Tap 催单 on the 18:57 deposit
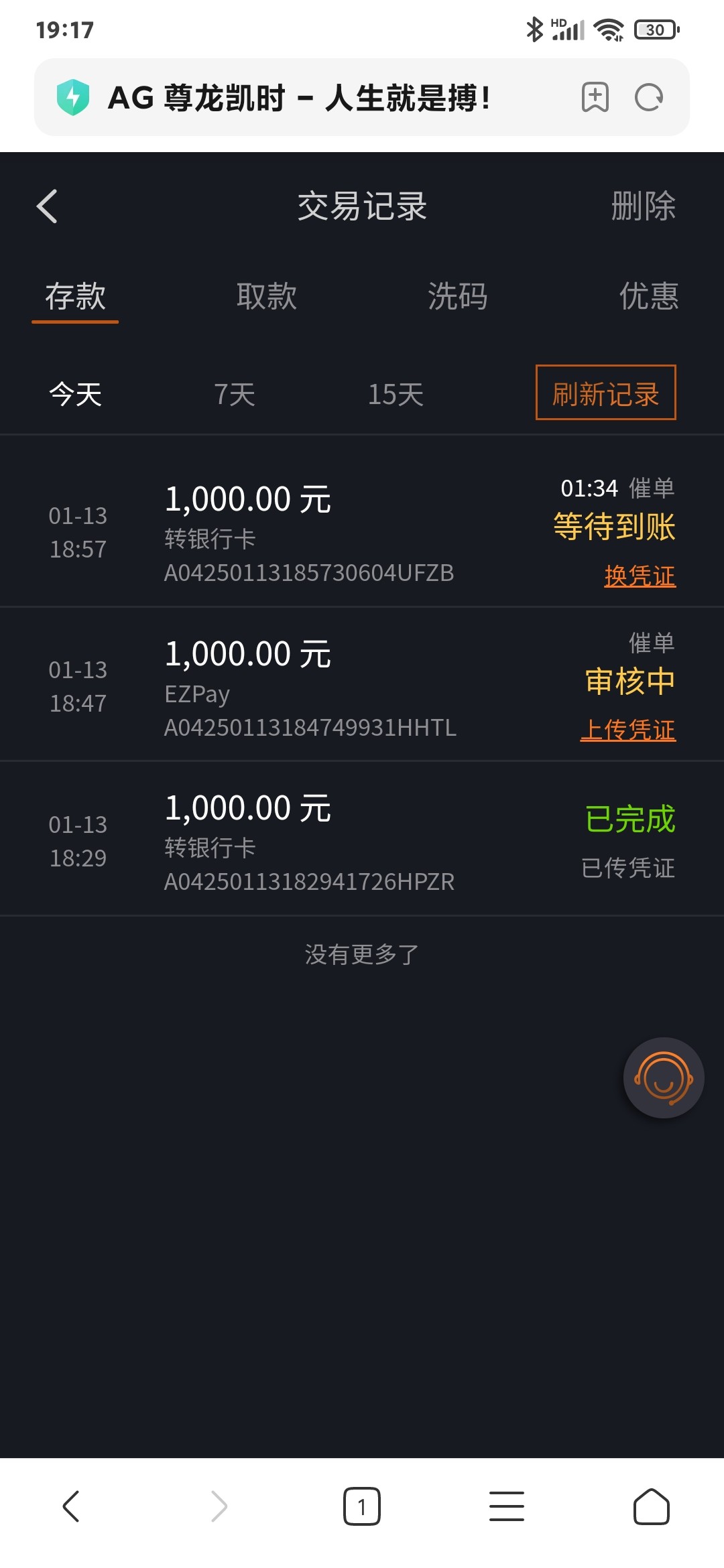The width and height of the screenshot is (724, 1568). pyautogui.click(x=652, y=488)
